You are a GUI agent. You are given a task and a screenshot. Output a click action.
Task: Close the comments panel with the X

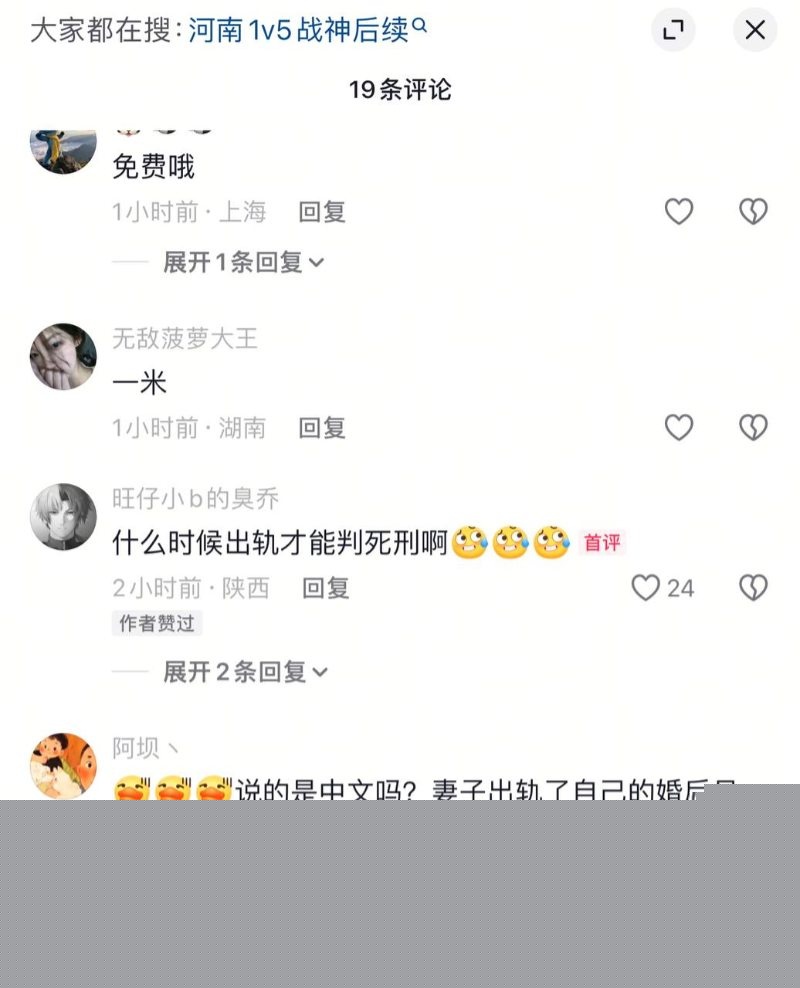coord(755,31)
